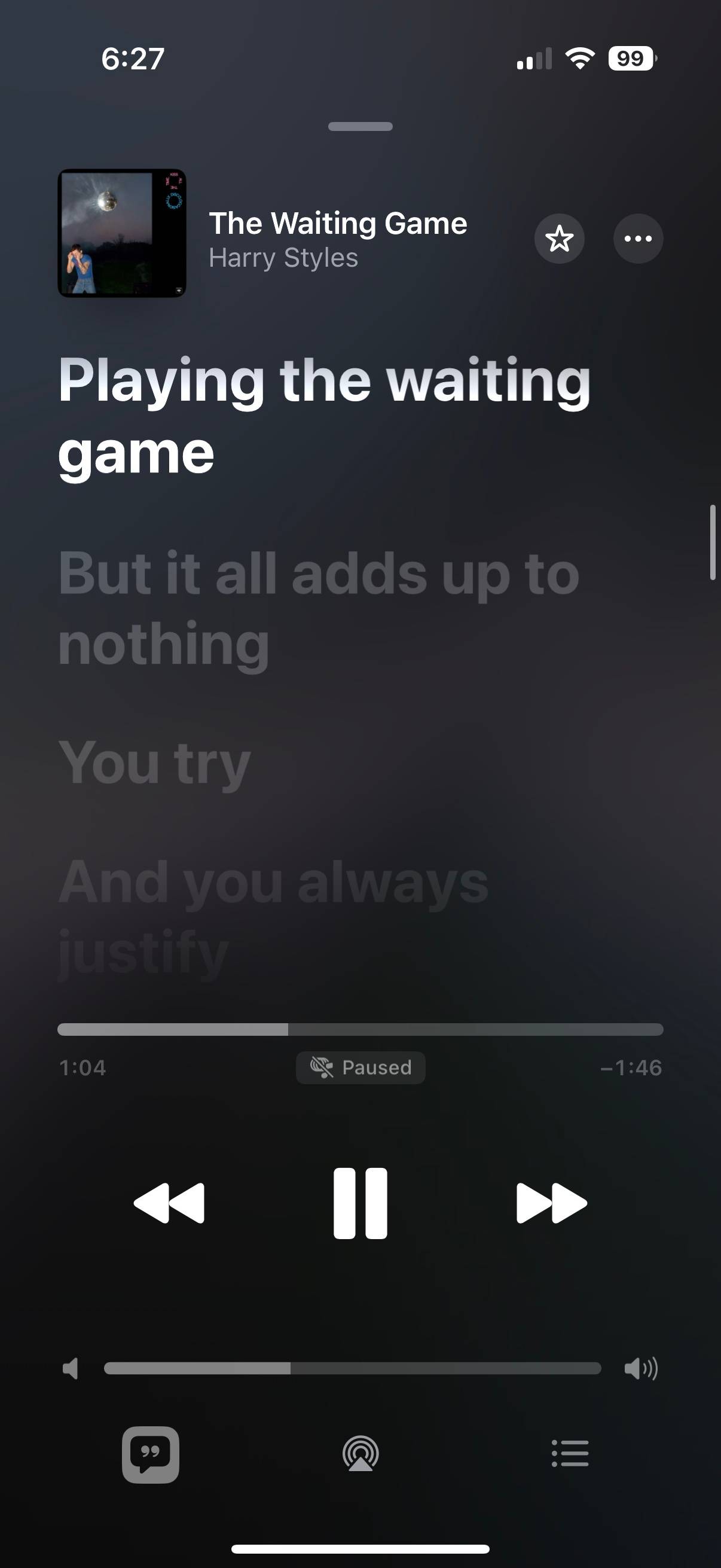The height and width of the screenshot is (1568, 721).
Task: Pause the current song
Action: [x=360, y=1203]
